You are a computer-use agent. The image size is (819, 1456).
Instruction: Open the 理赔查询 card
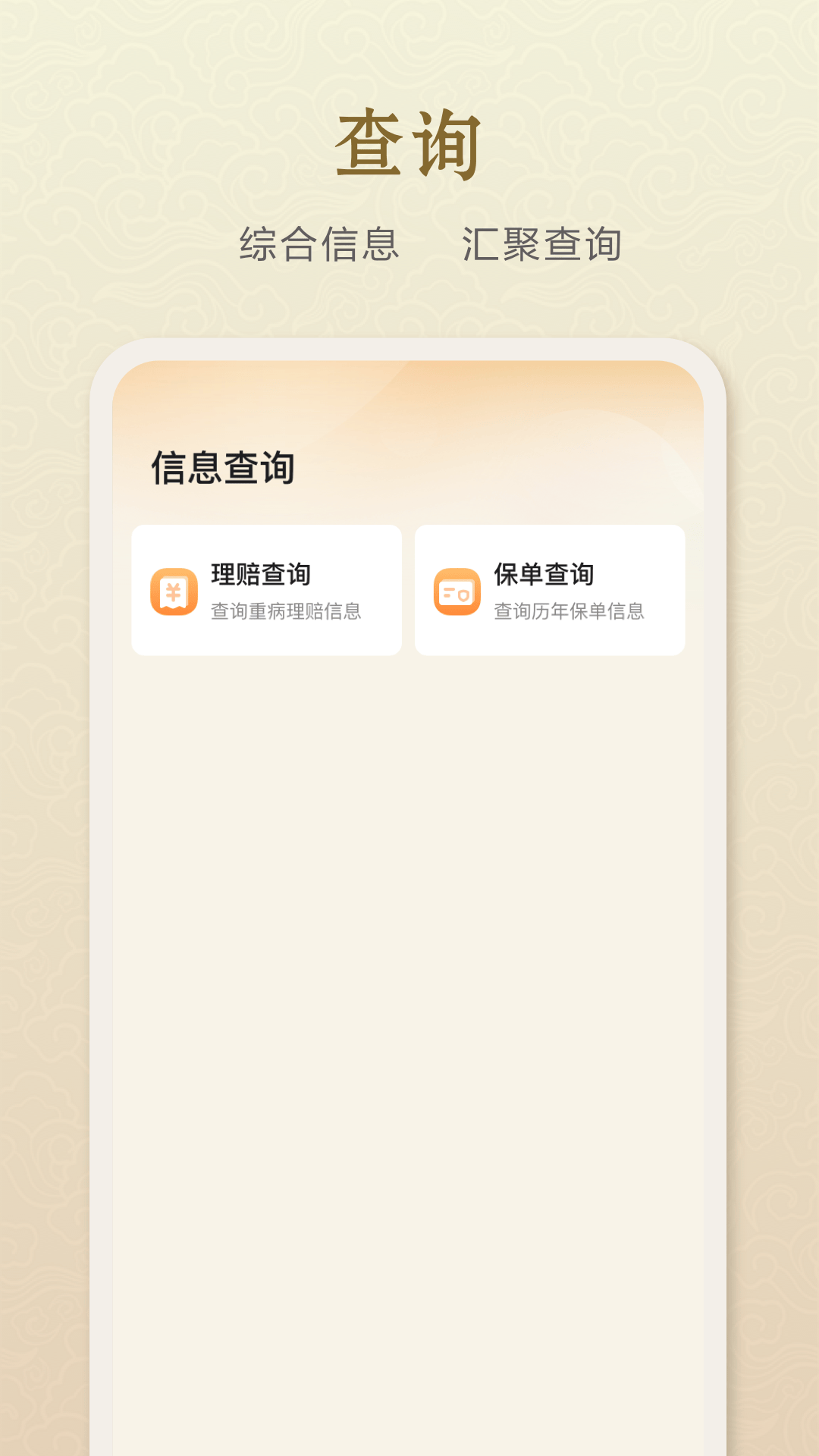pos(267,589)
